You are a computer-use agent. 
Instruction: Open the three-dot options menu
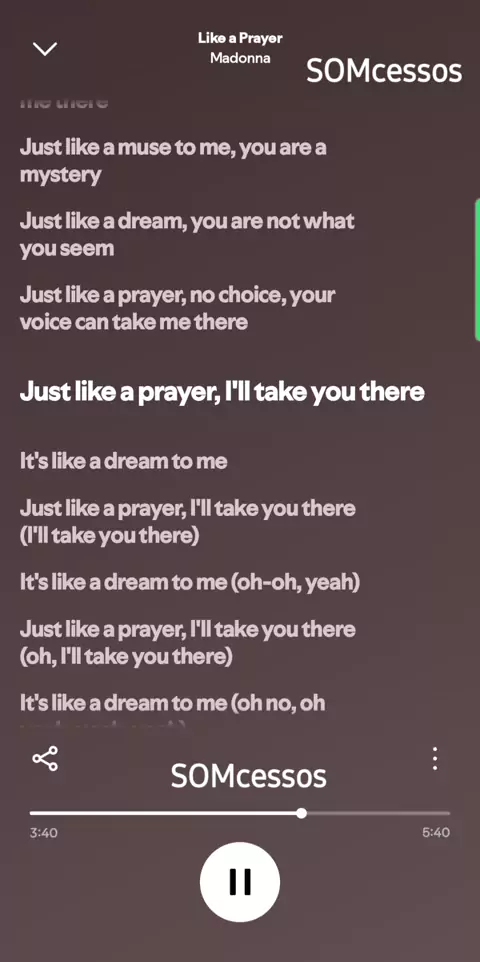point(435,758)
